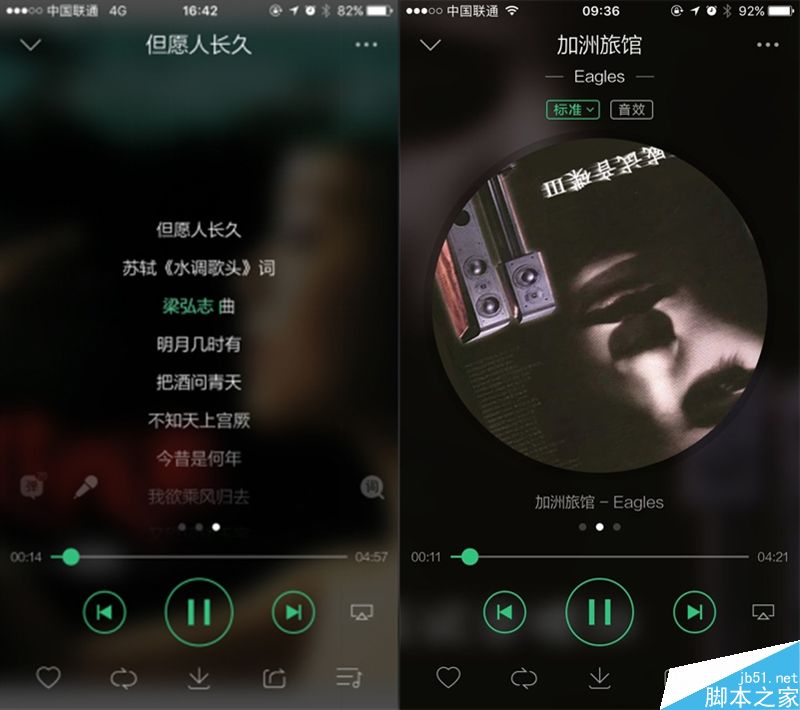Pause playback of 但愿人长久
The width and height of the screenshot is (800, 710).
click(199, 612)
